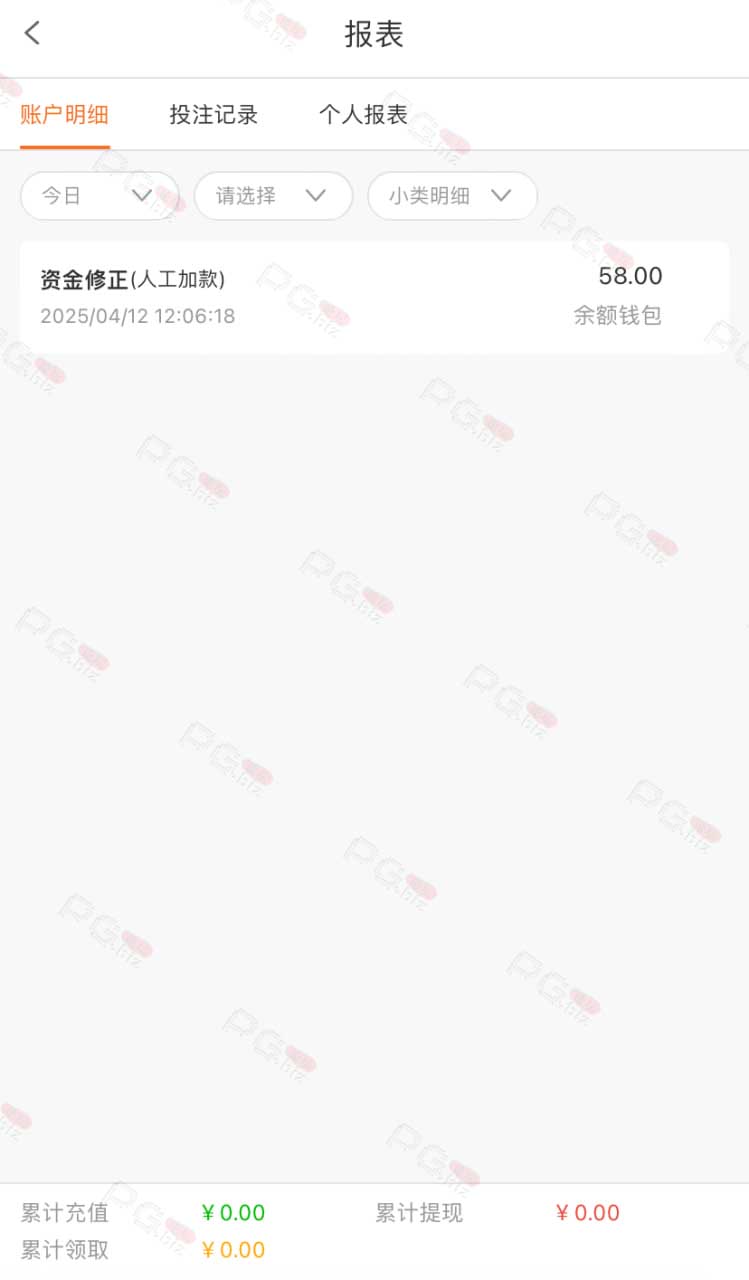Screen dimensions: 749x1280
Task: Open the 请选择 filter dropdown
Action: tap(273, 196)
